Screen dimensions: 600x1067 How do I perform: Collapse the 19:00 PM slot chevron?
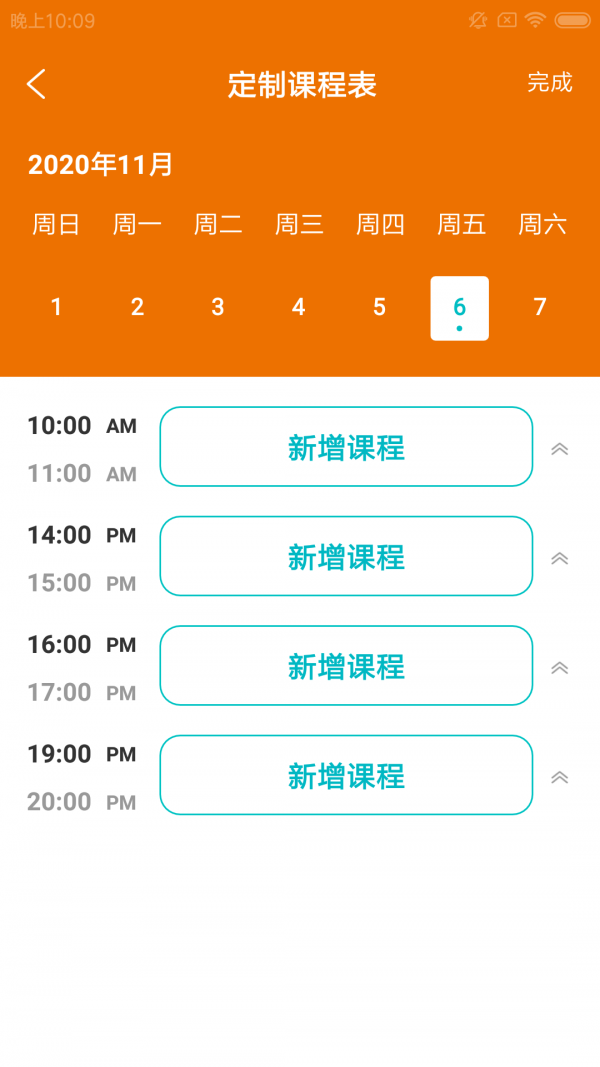click(559, 778)
